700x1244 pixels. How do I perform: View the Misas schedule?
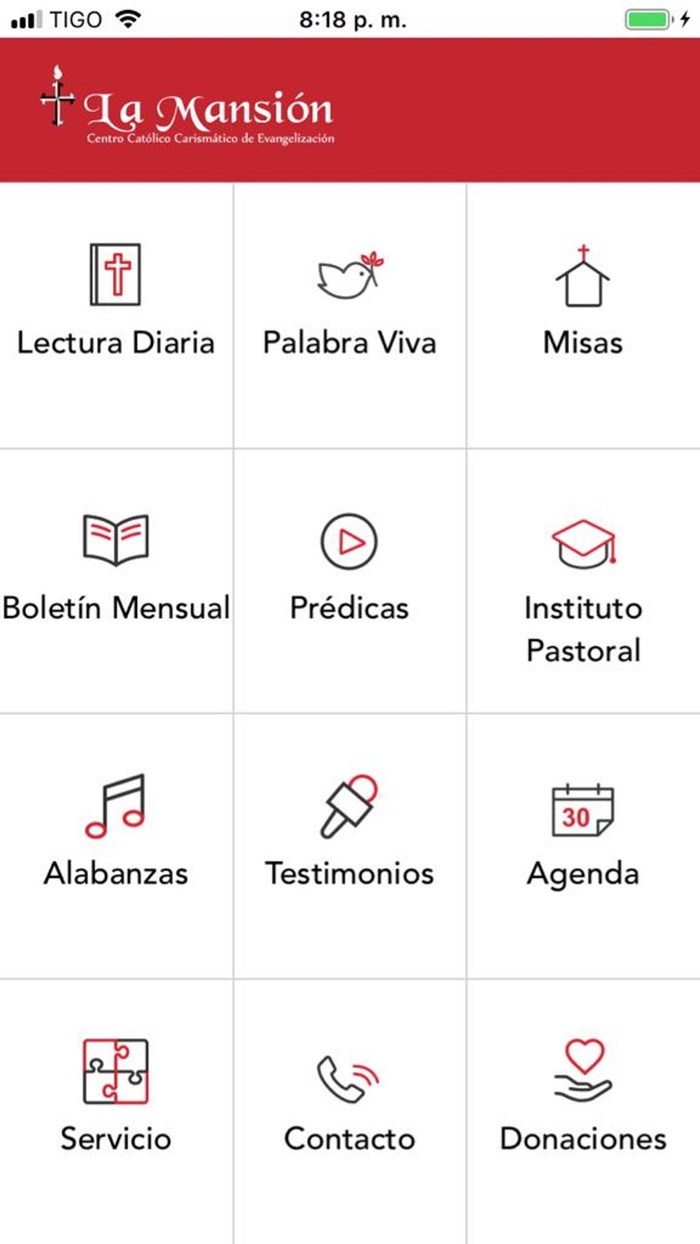pyautogui.click(x=584, y=315)
